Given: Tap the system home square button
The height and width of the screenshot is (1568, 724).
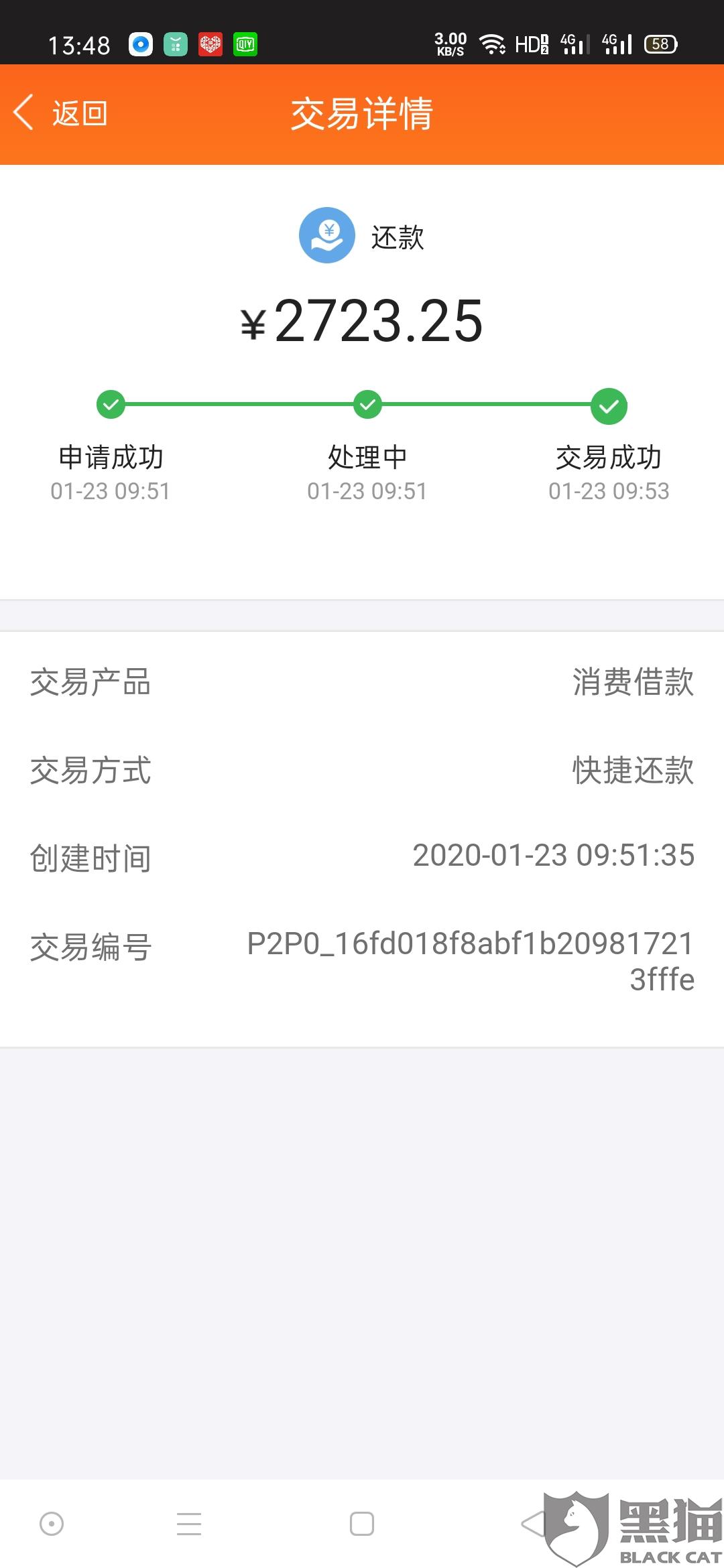Looking at the screenshot, I should tap(362, 1524).
